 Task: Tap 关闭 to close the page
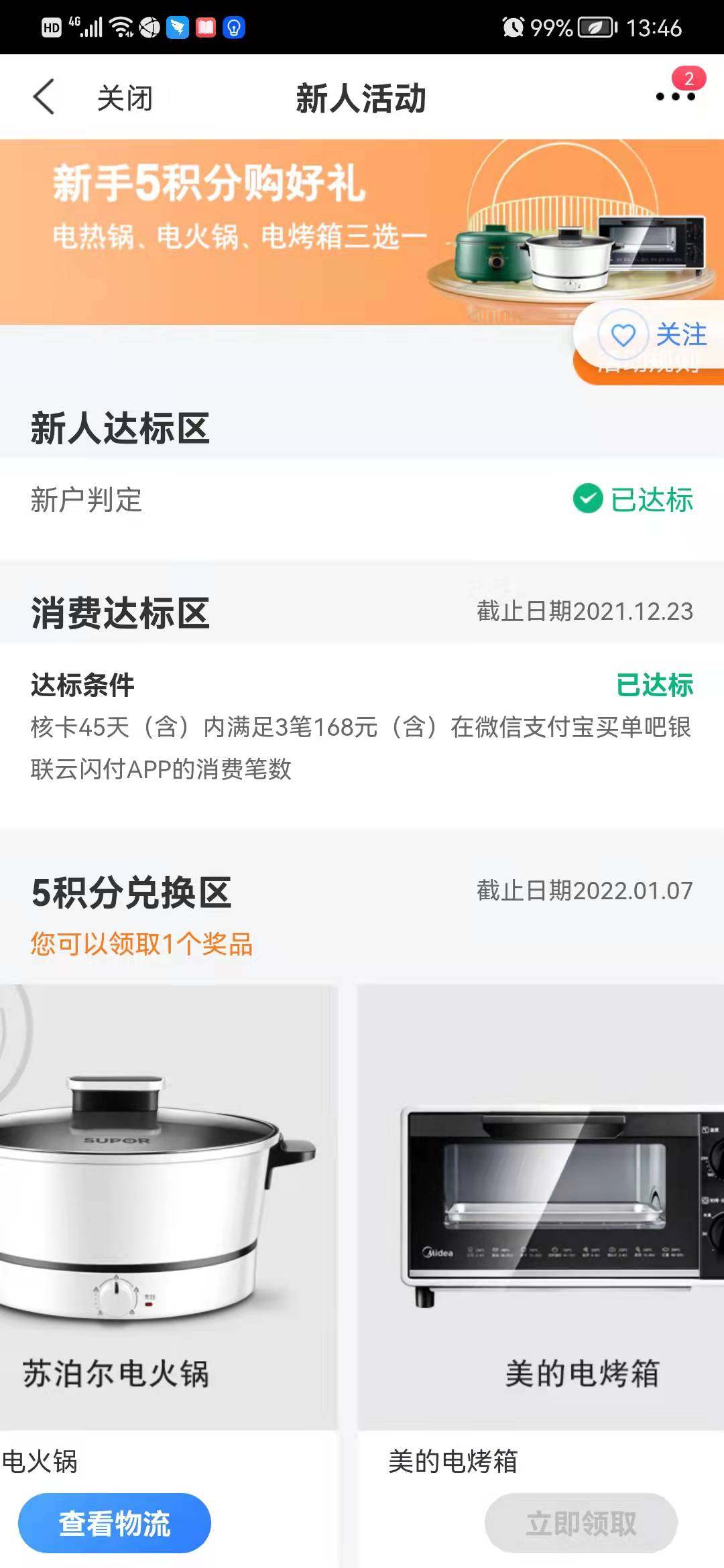click(125, 98)
